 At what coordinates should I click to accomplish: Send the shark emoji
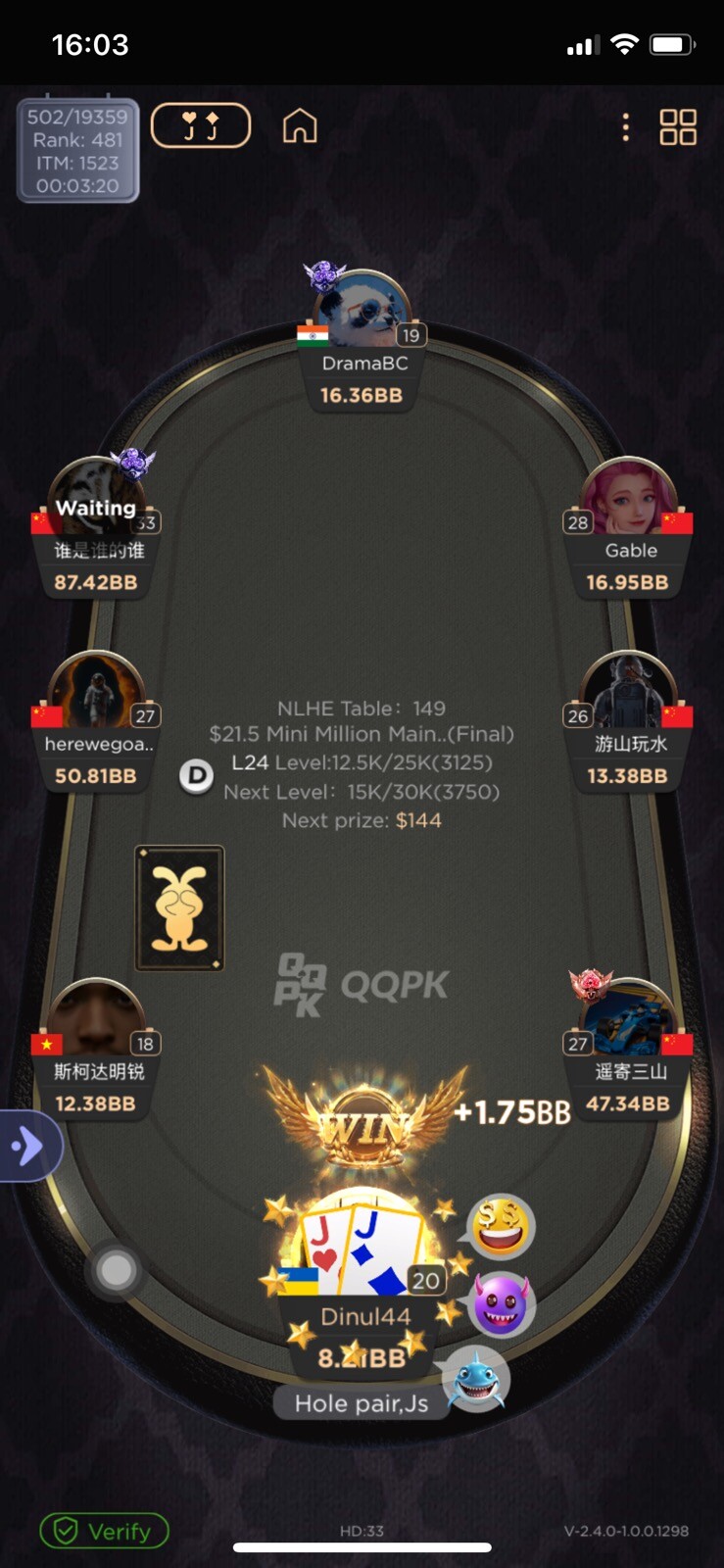[x=476, y=1379]
